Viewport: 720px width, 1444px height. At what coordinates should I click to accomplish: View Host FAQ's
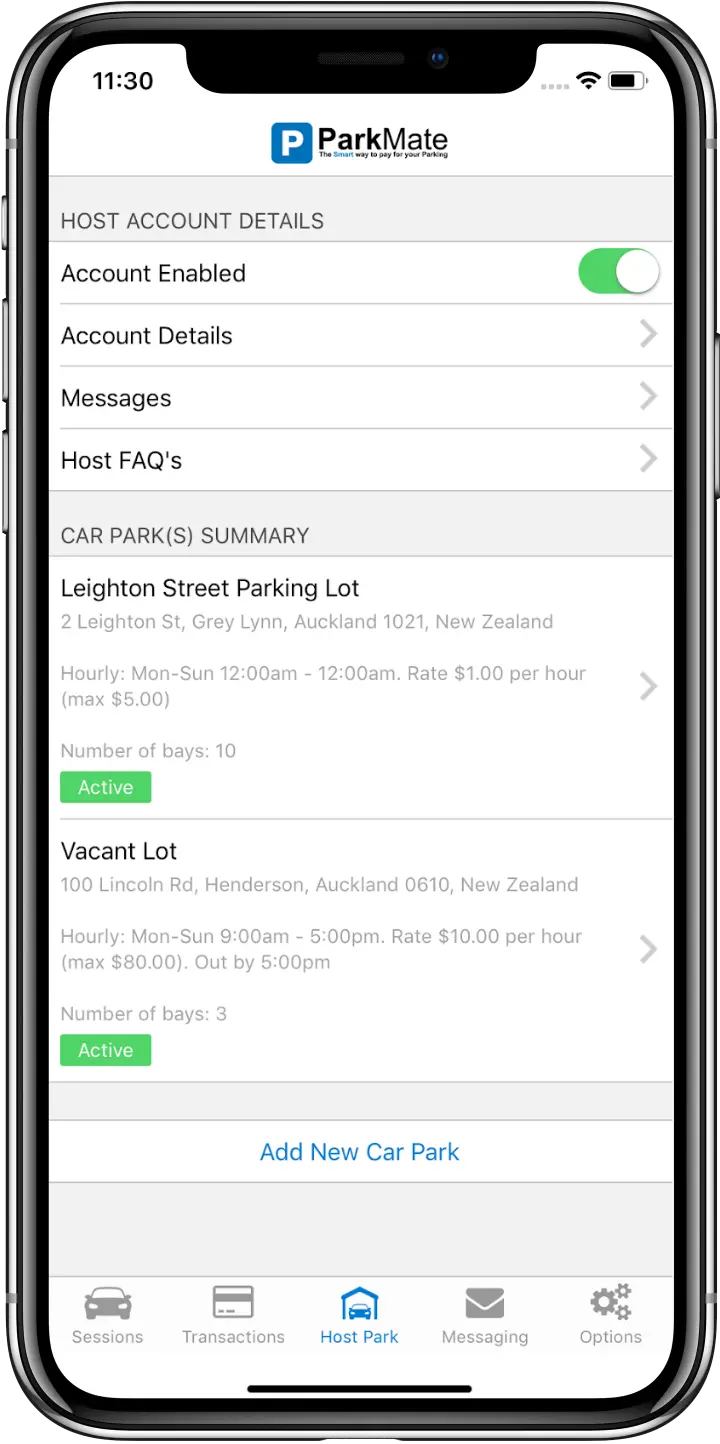click(x=359, y=460)
